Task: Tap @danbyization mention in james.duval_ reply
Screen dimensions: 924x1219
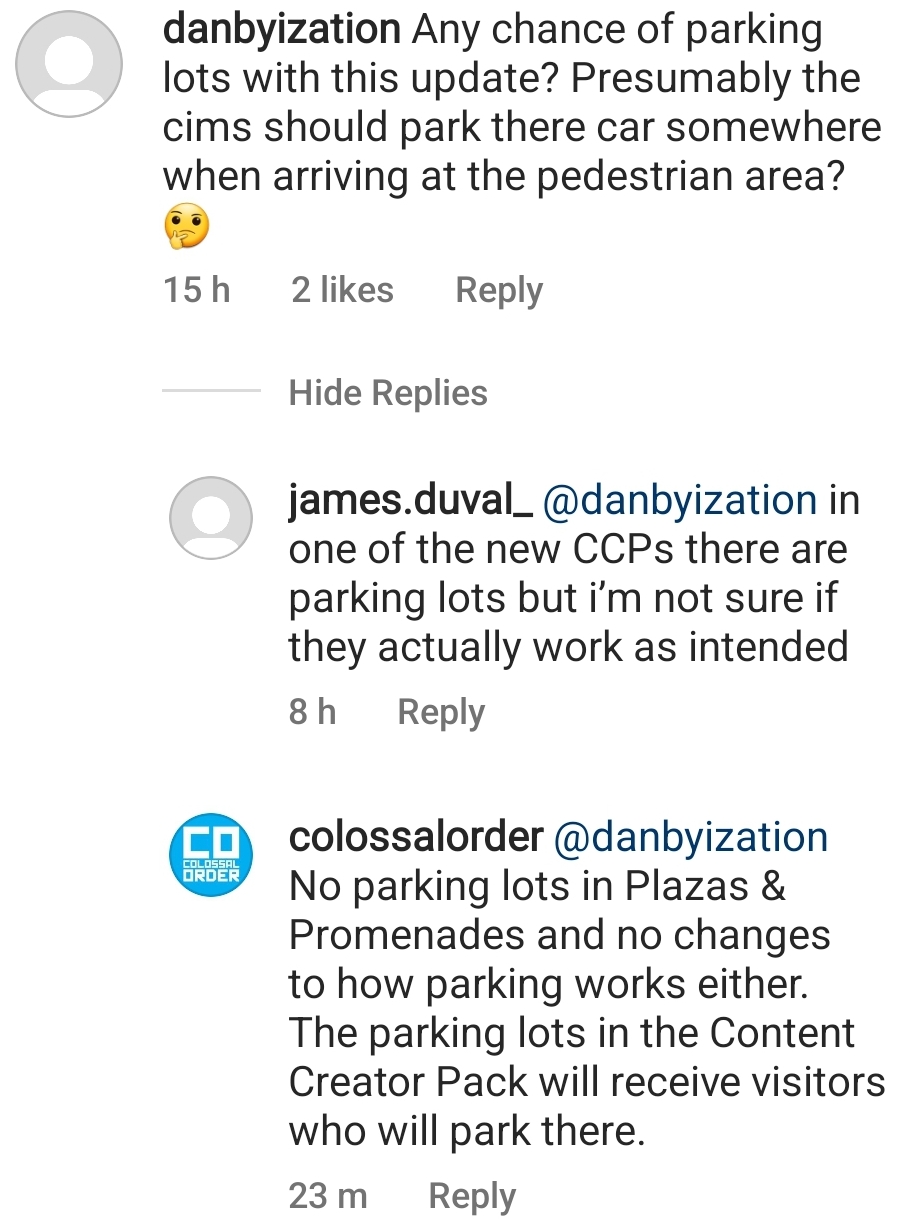Action: [679, 500]
